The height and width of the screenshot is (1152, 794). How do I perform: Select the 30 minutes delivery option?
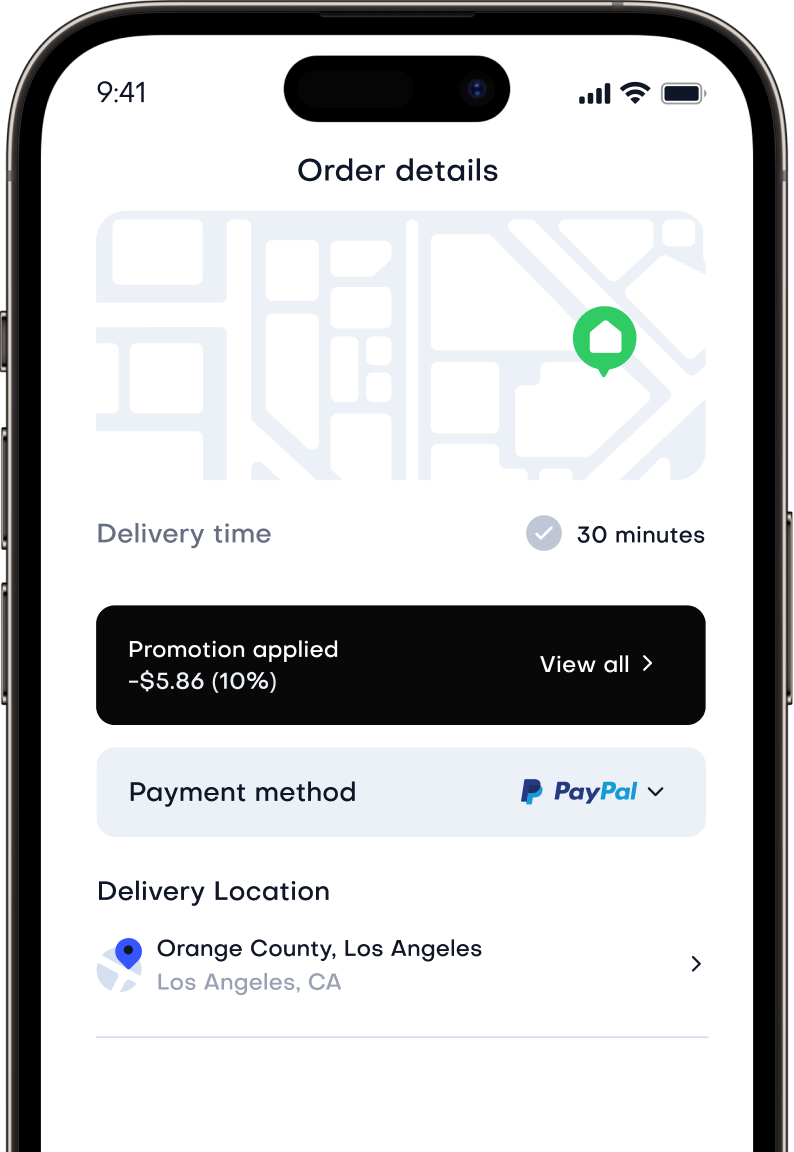[640, 534]
